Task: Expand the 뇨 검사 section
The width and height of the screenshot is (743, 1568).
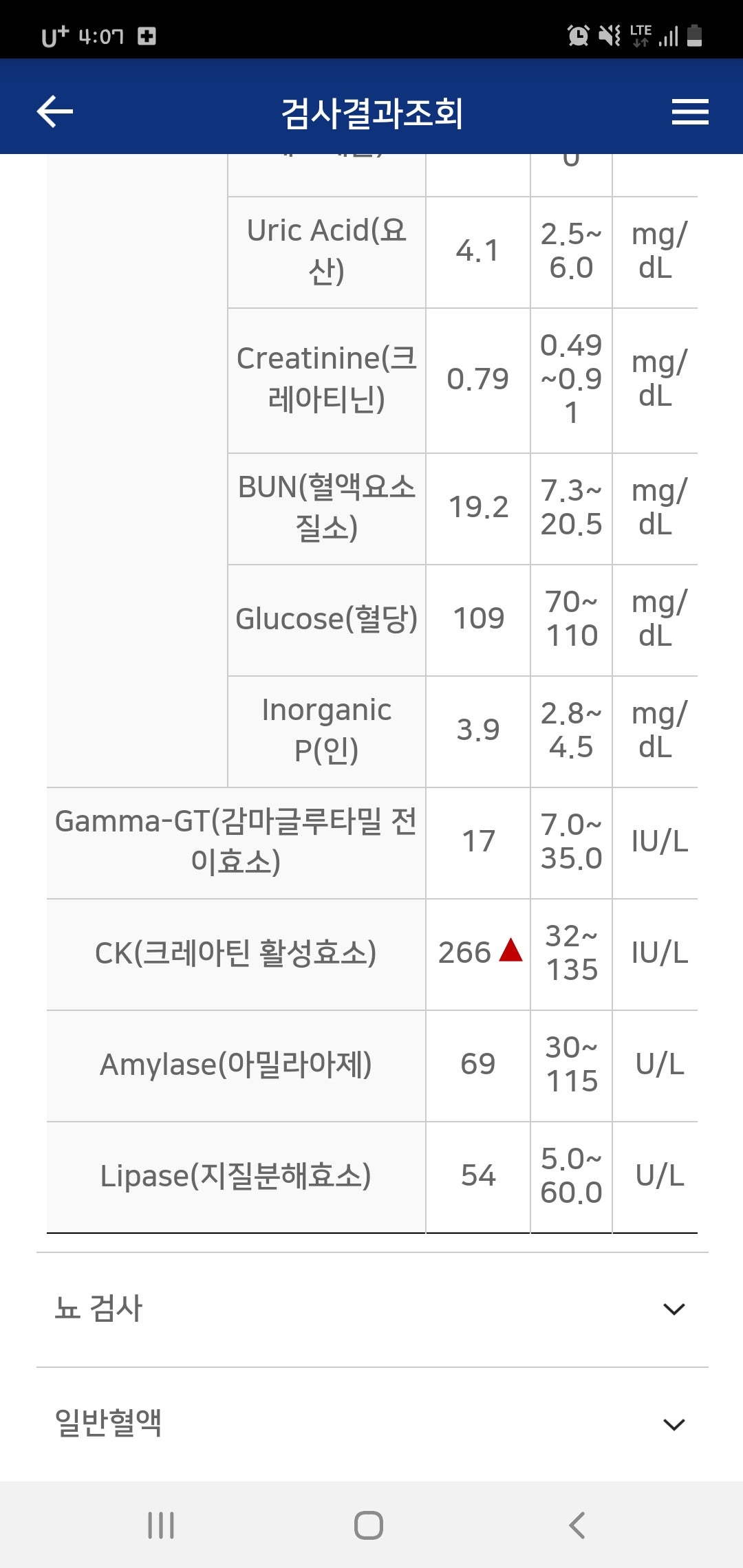Action: [x=372, y=1309]
